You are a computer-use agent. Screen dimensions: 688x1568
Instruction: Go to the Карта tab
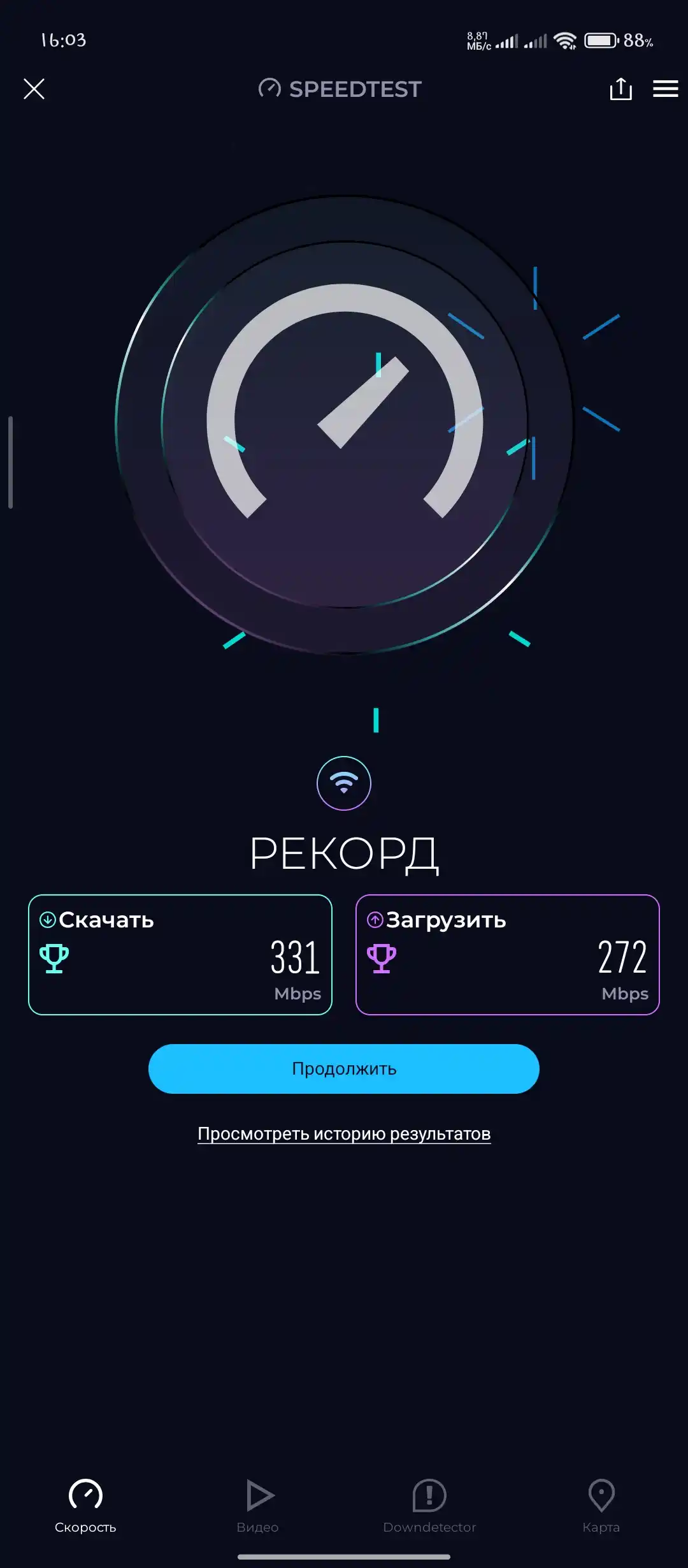601,1506
